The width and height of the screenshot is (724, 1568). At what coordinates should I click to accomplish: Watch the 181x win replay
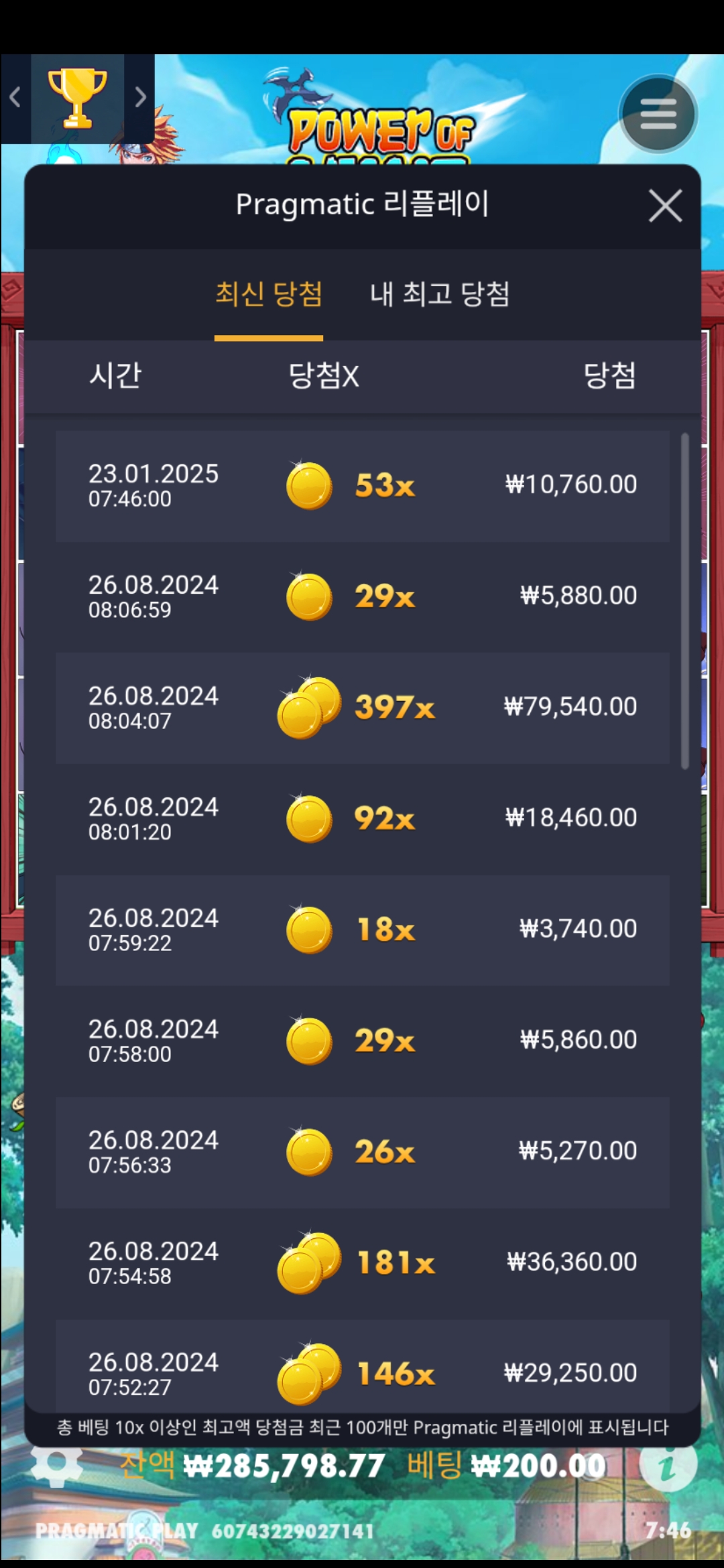coord(362,1263)
